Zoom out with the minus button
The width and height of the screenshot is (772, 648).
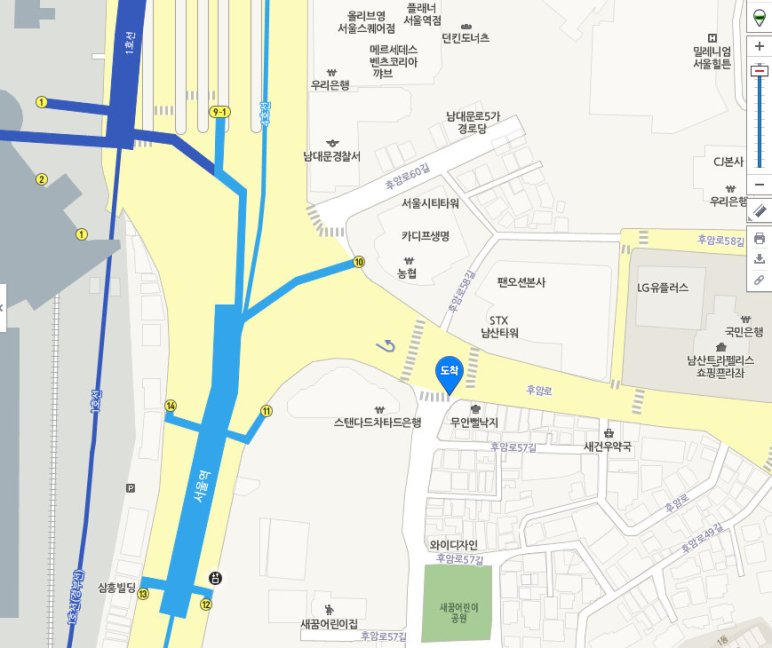(x=759, y=185)
